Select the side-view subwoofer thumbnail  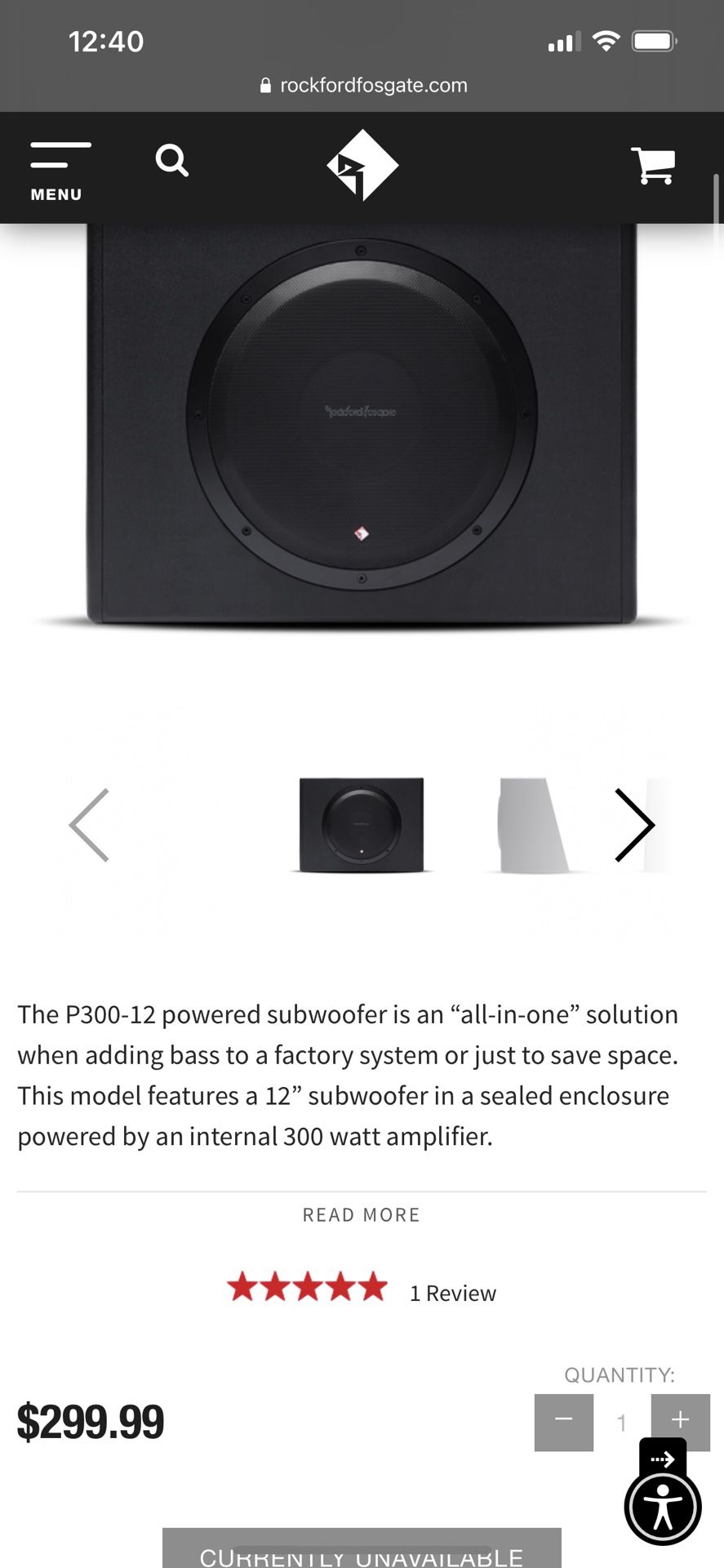coord(532,825)
